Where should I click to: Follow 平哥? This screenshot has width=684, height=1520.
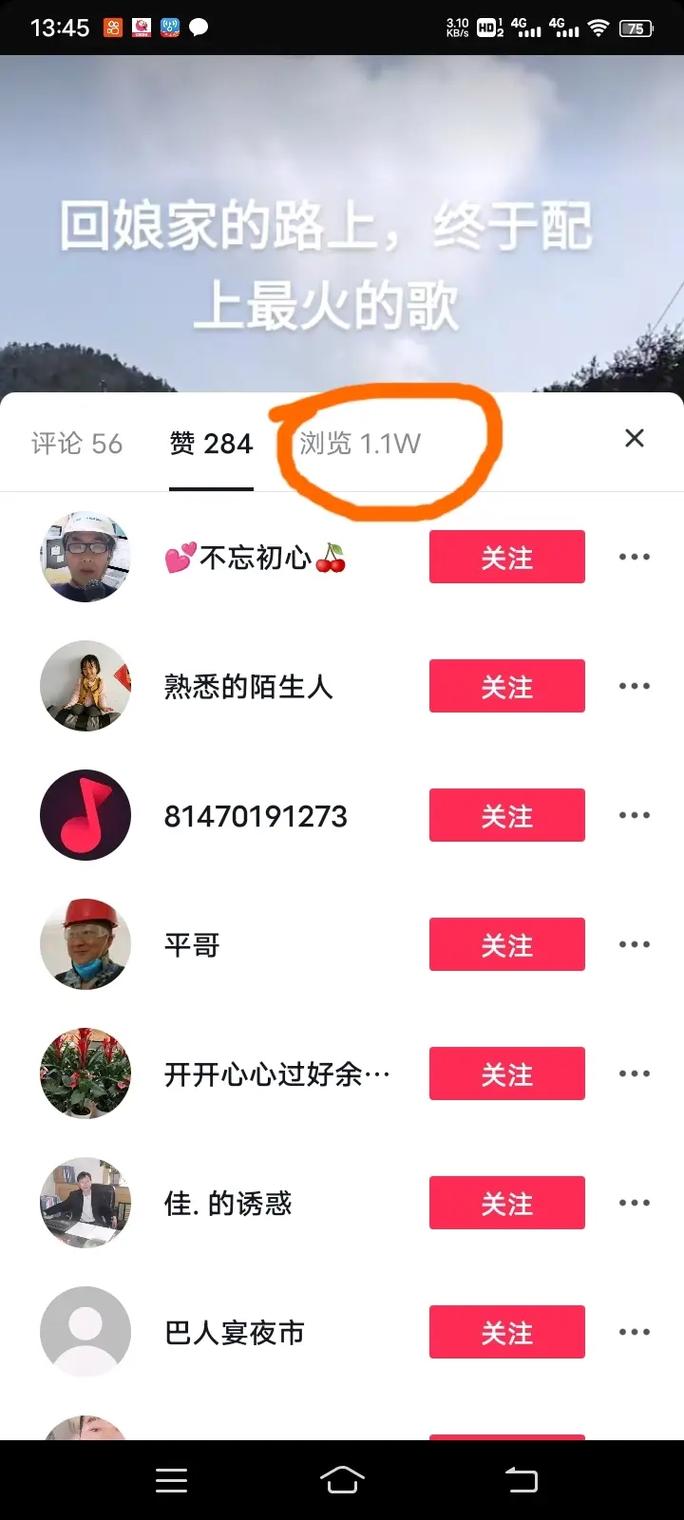tap(507, 944)
